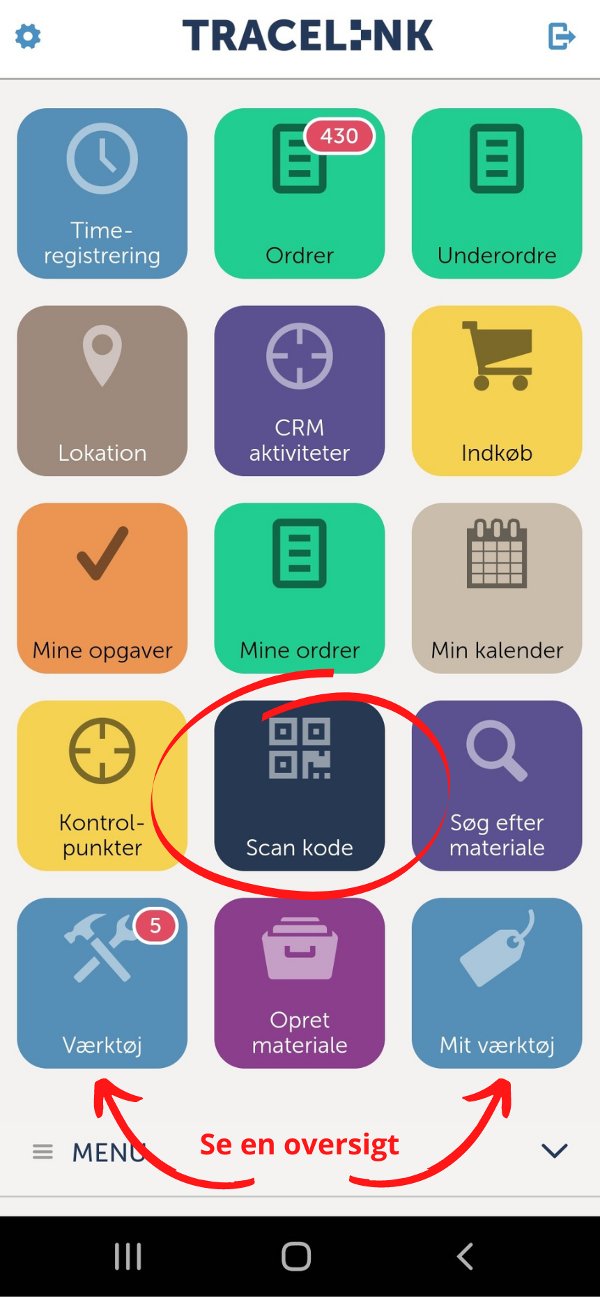Open CRM aktiviteter
The height and width of the screenshot is (1298, 600).
(299, 390)
